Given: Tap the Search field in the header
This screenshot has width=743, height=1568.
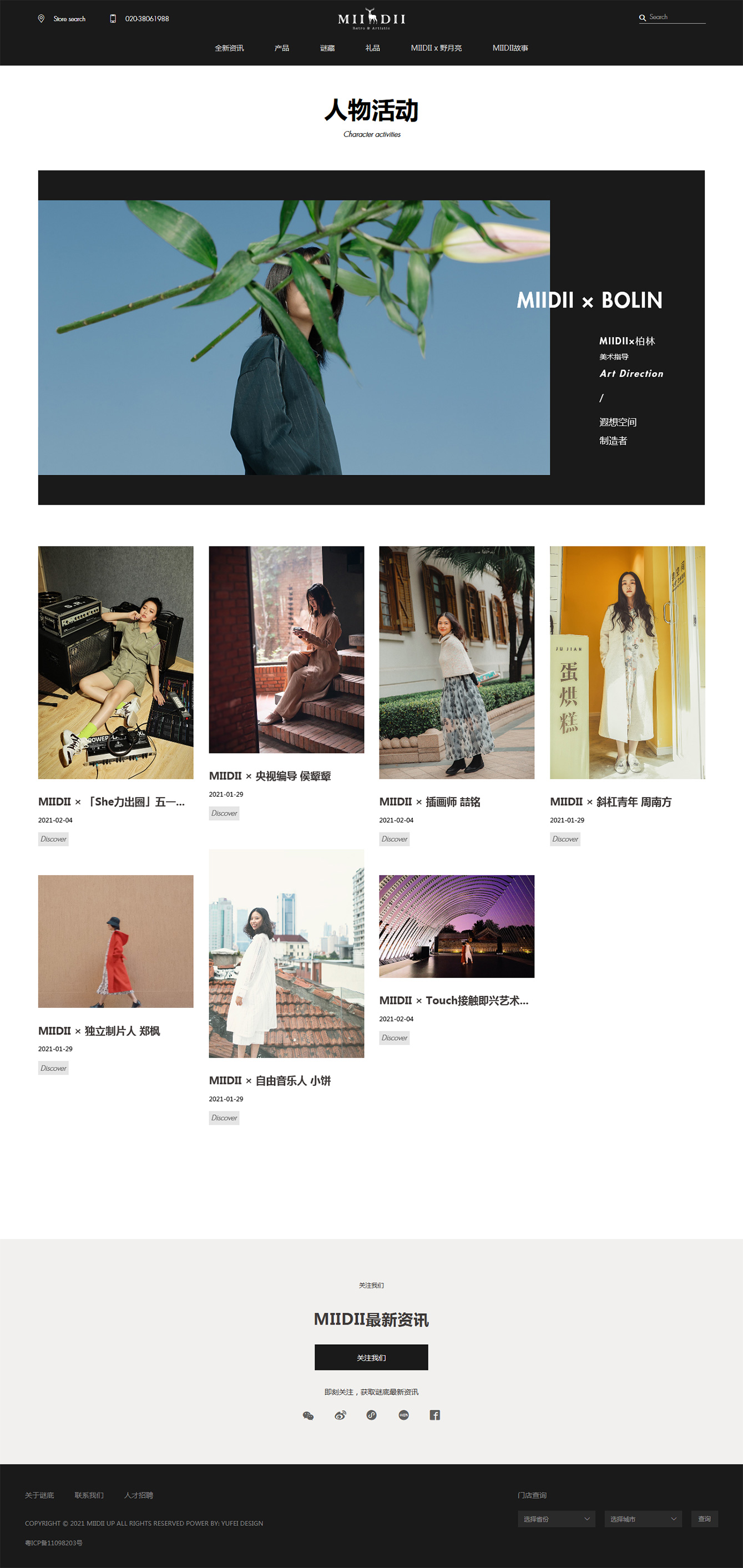Looking at the screenshot, I should tap(675, 17).
